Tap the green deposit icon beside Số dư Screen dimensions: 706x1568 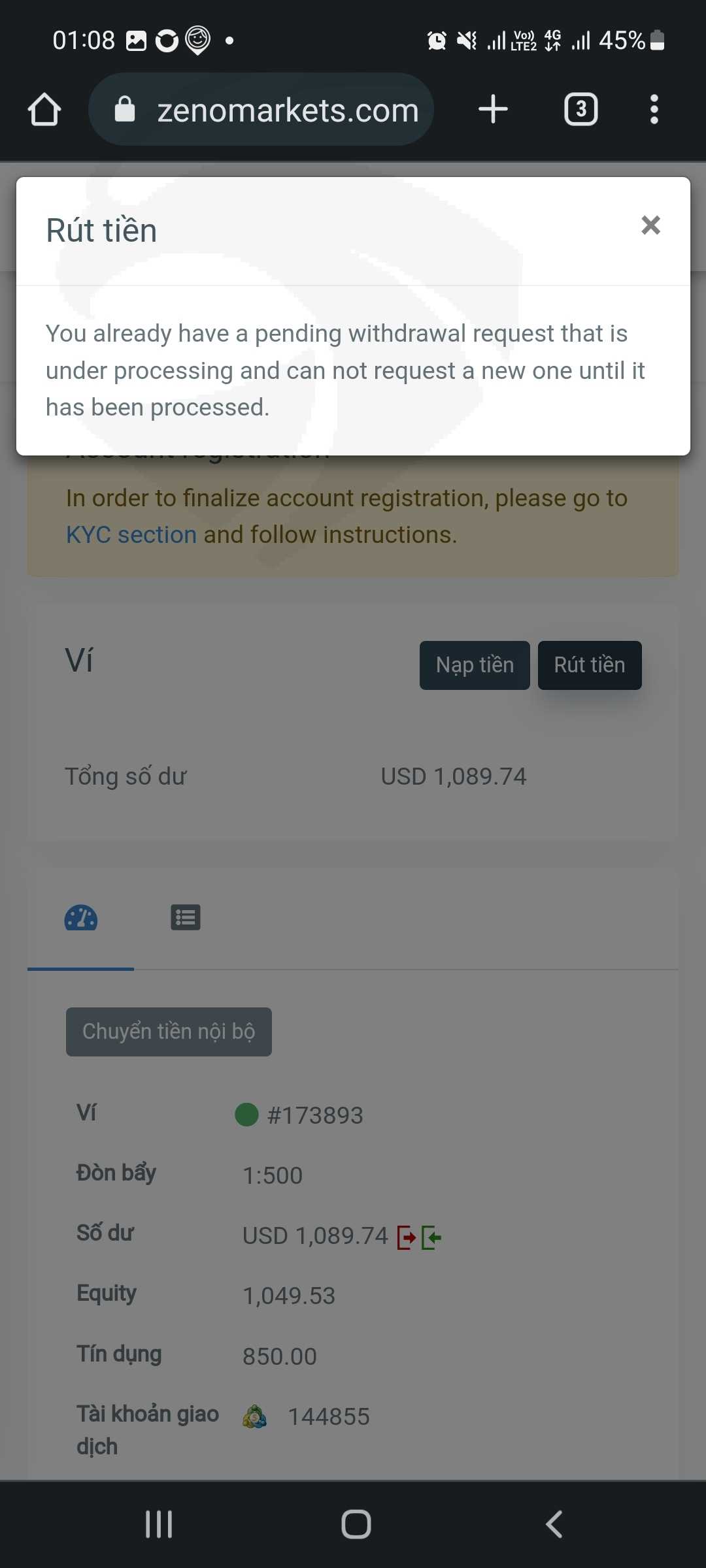431,1237
